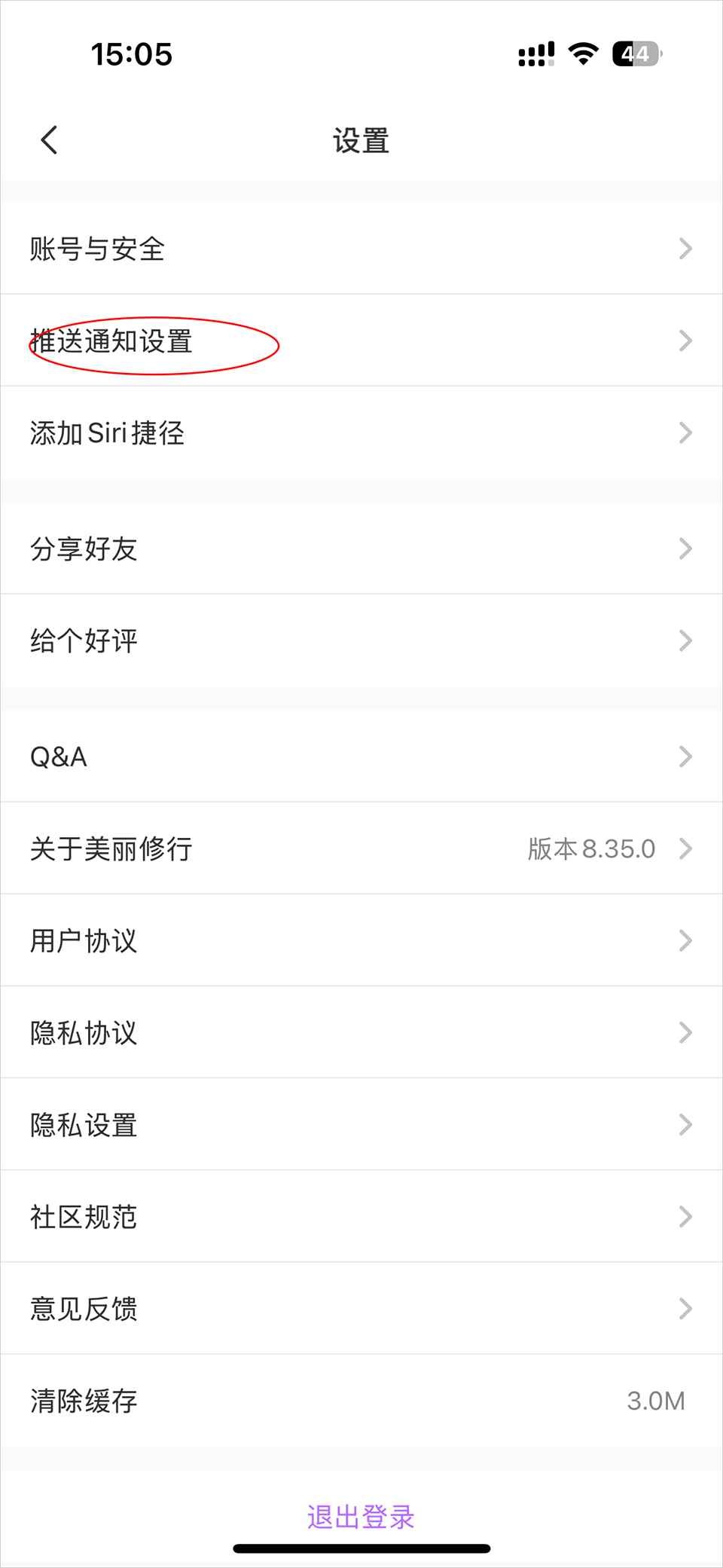This screenshot has width=723, height=1568.
Task: Open 用户协议
Action: pos(361,940)
